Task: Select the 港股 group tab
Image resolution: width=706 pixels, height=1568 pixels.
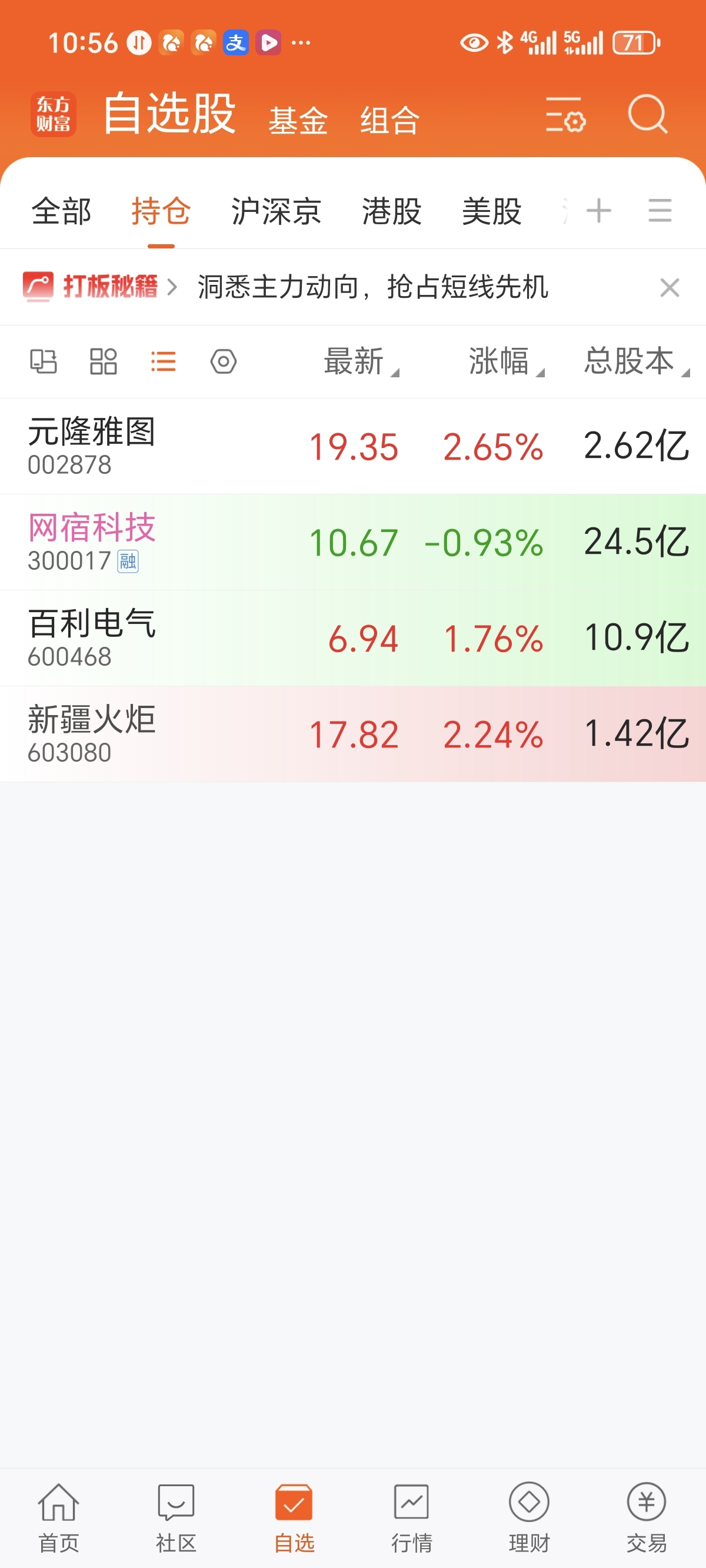Action: [x=392, y=211]
